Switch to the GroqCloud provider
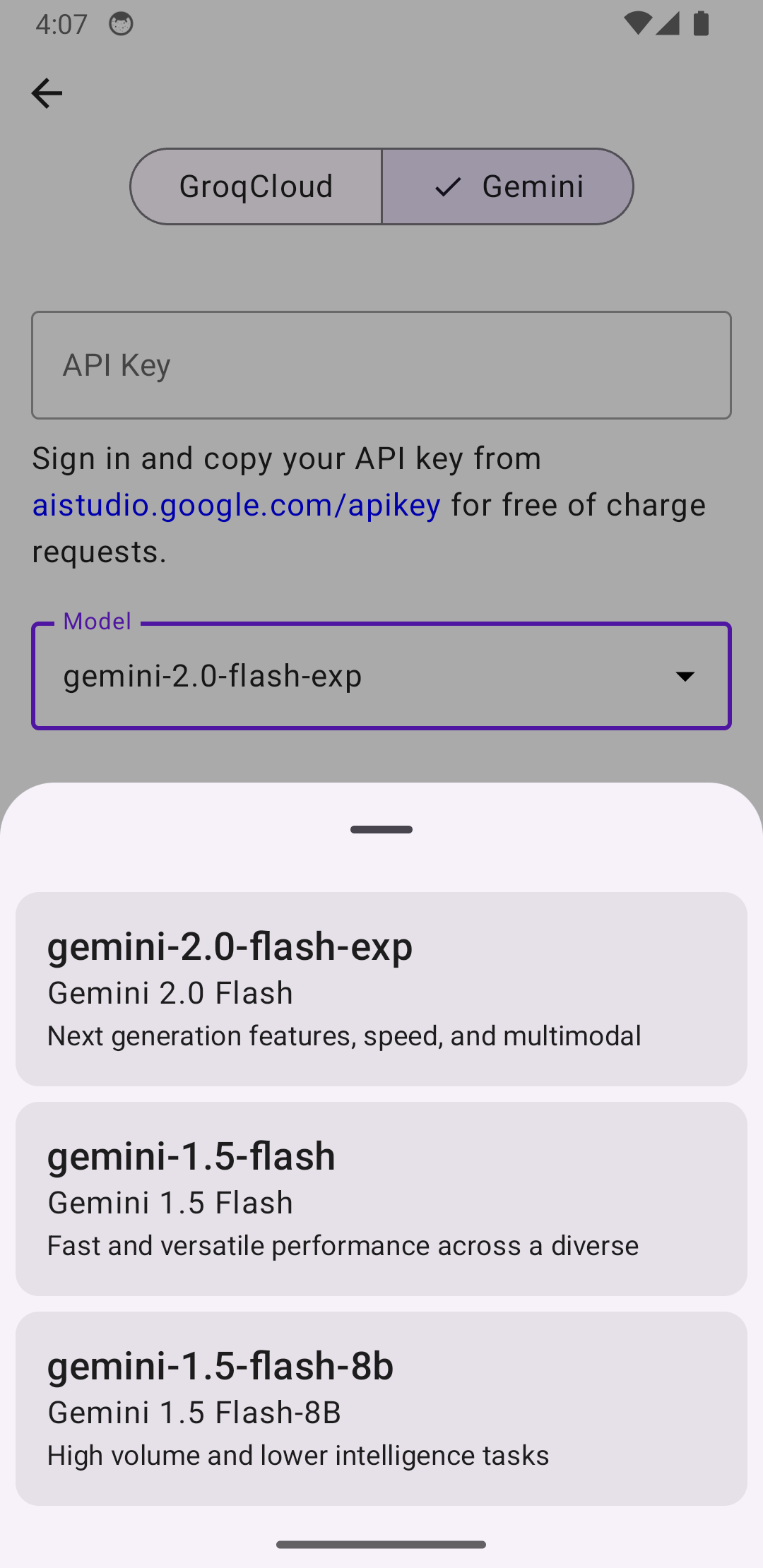Image resolution: width=763 pixels, height=1568 pixels. click(x=256, y=186)
